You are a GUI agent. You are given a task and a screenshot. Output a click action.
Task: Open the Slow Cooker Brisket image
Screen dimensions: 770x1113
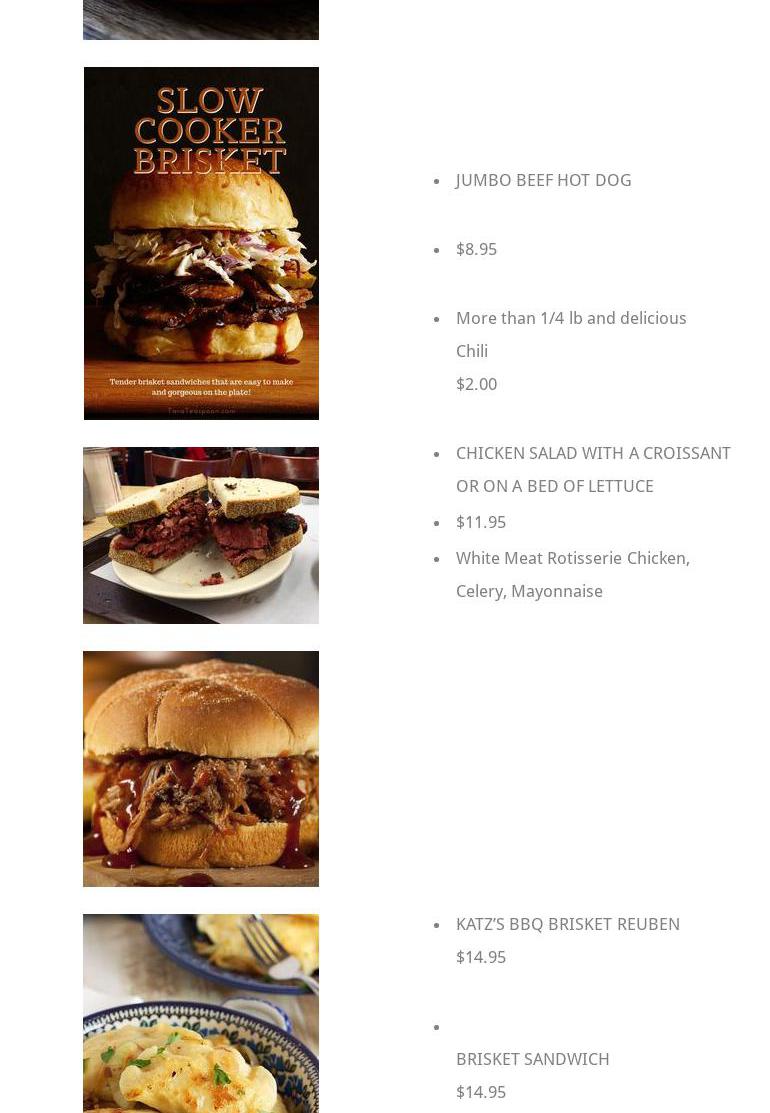tap(201, 243)
